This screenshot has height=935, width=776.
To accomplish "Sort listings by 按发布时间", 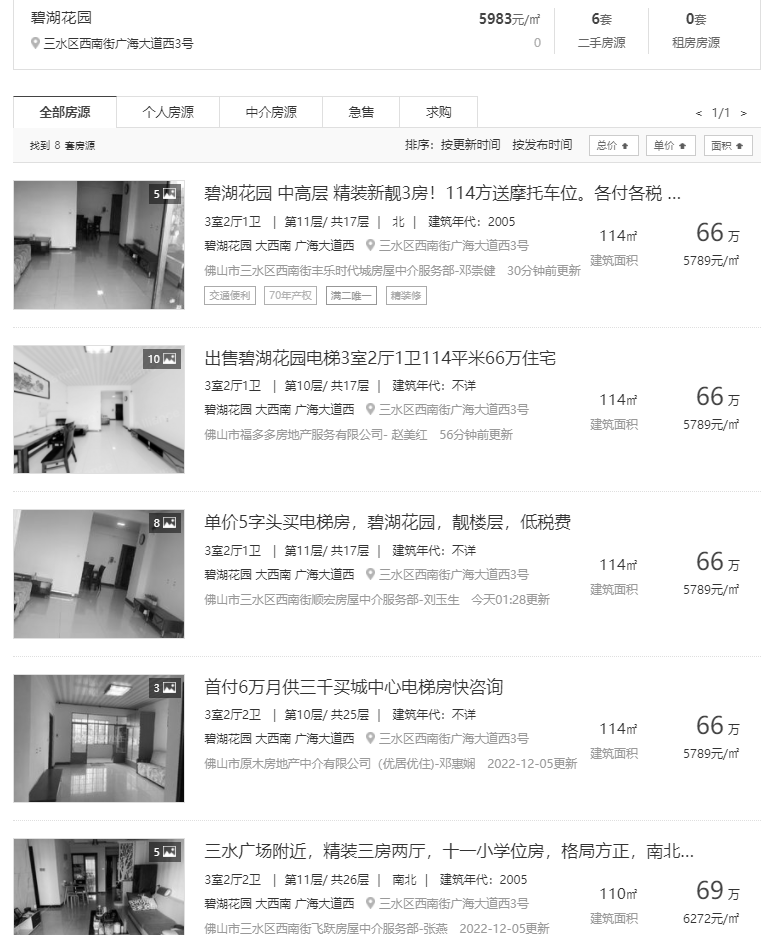I will pyautogui.click(x=542, y=145).
